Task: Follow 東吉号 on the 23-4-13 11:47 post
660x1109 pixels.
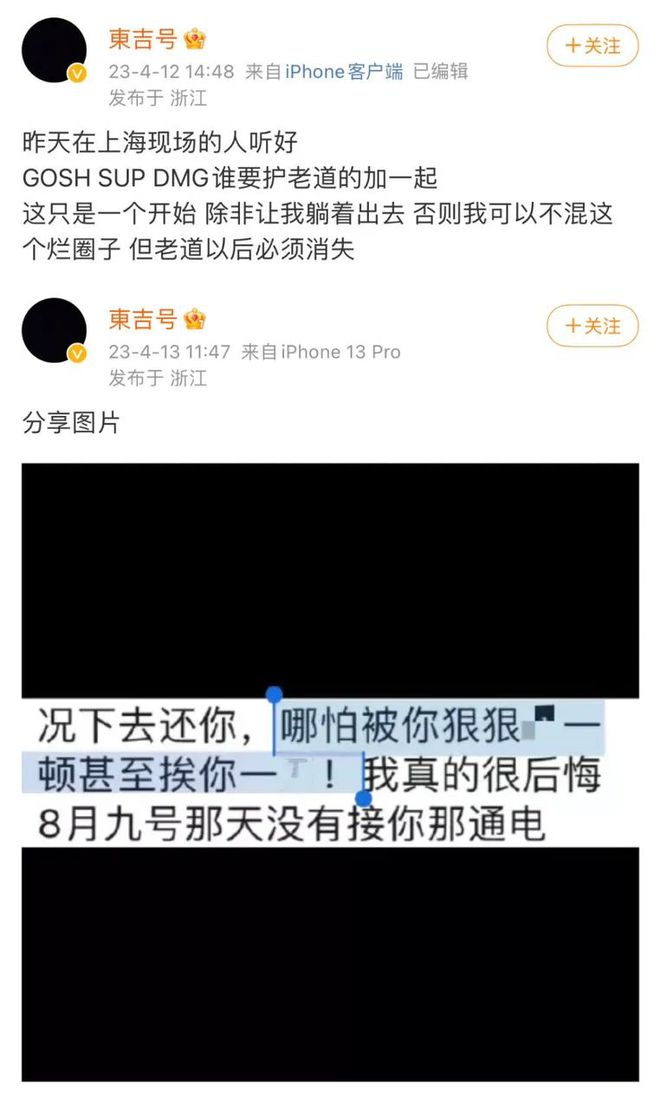Action: 592,326
